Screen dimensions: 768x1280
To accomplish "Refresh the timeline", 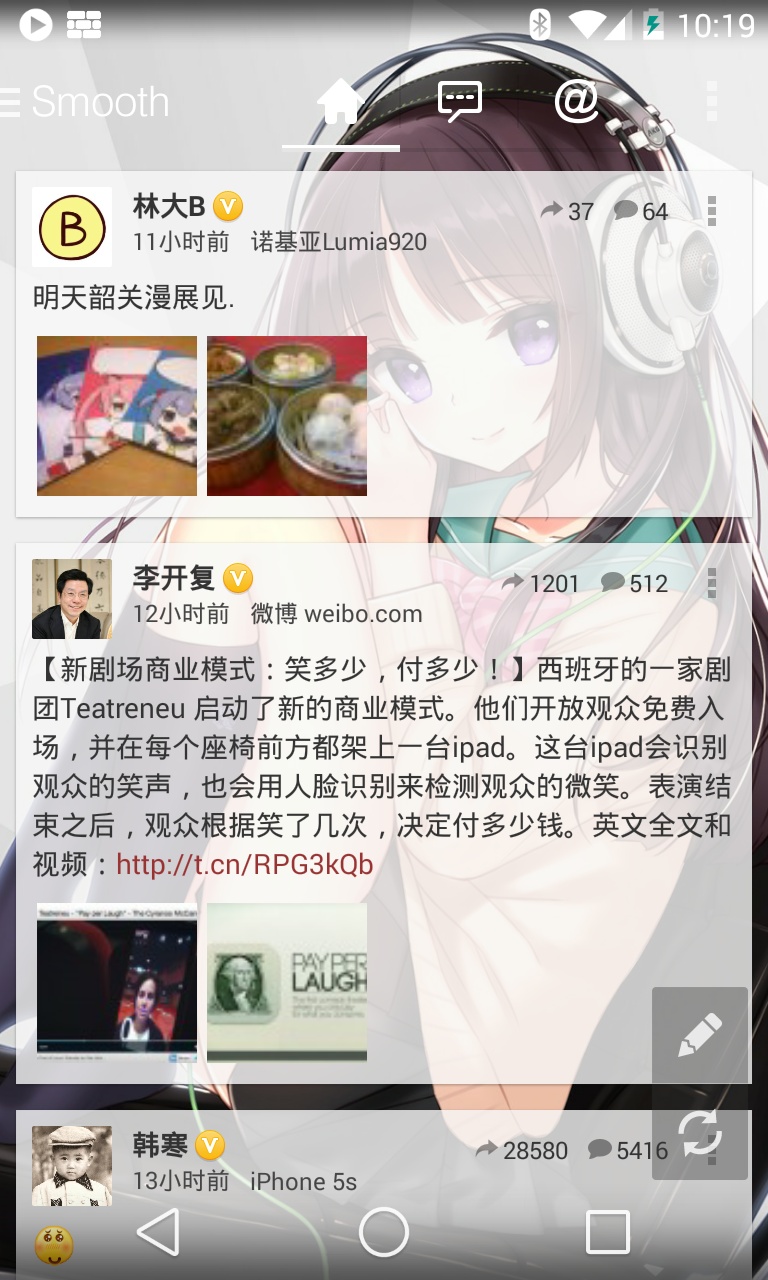I will (x=700, y=1133).
